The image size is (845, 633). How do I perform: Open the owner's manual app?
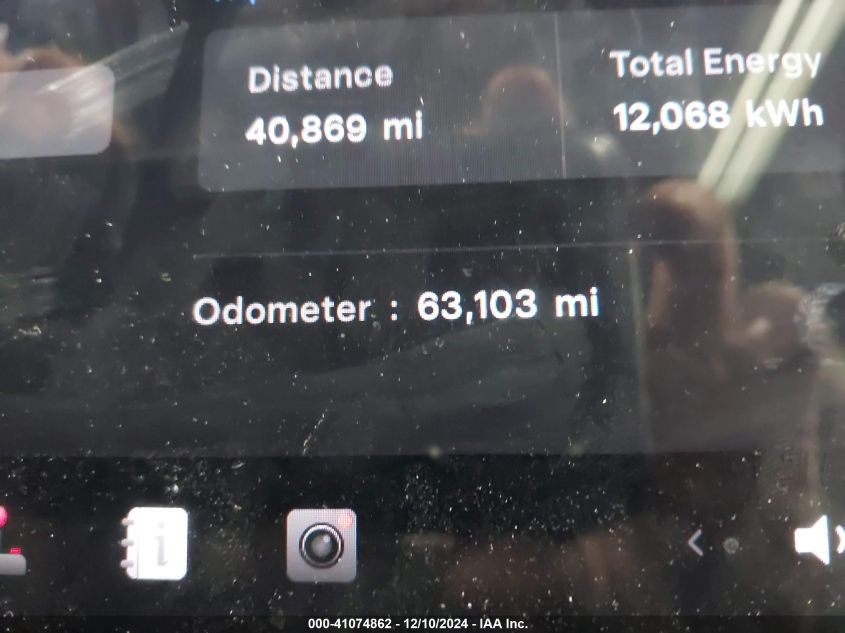coord(156,544)
